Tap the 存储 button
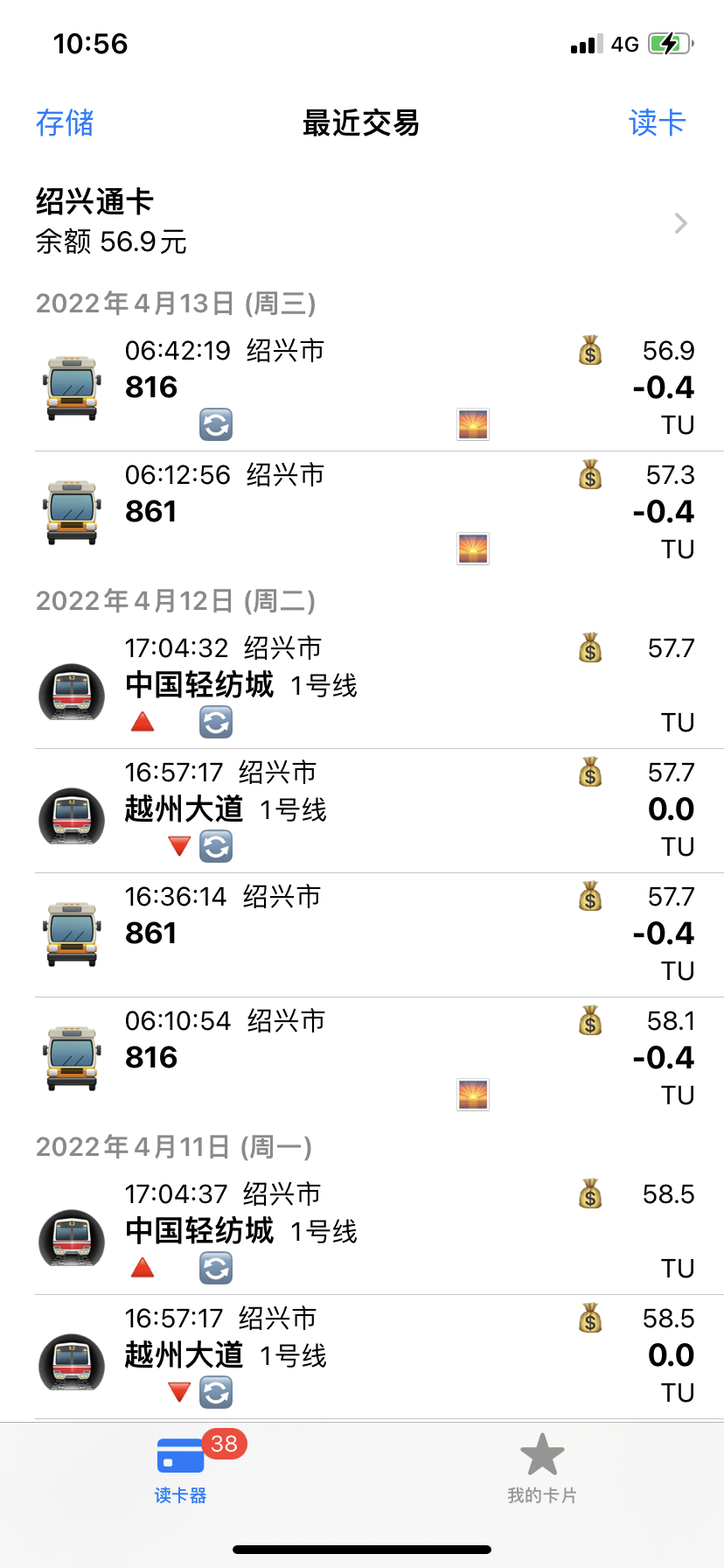 pyautogui.click(x=65, y=122)
